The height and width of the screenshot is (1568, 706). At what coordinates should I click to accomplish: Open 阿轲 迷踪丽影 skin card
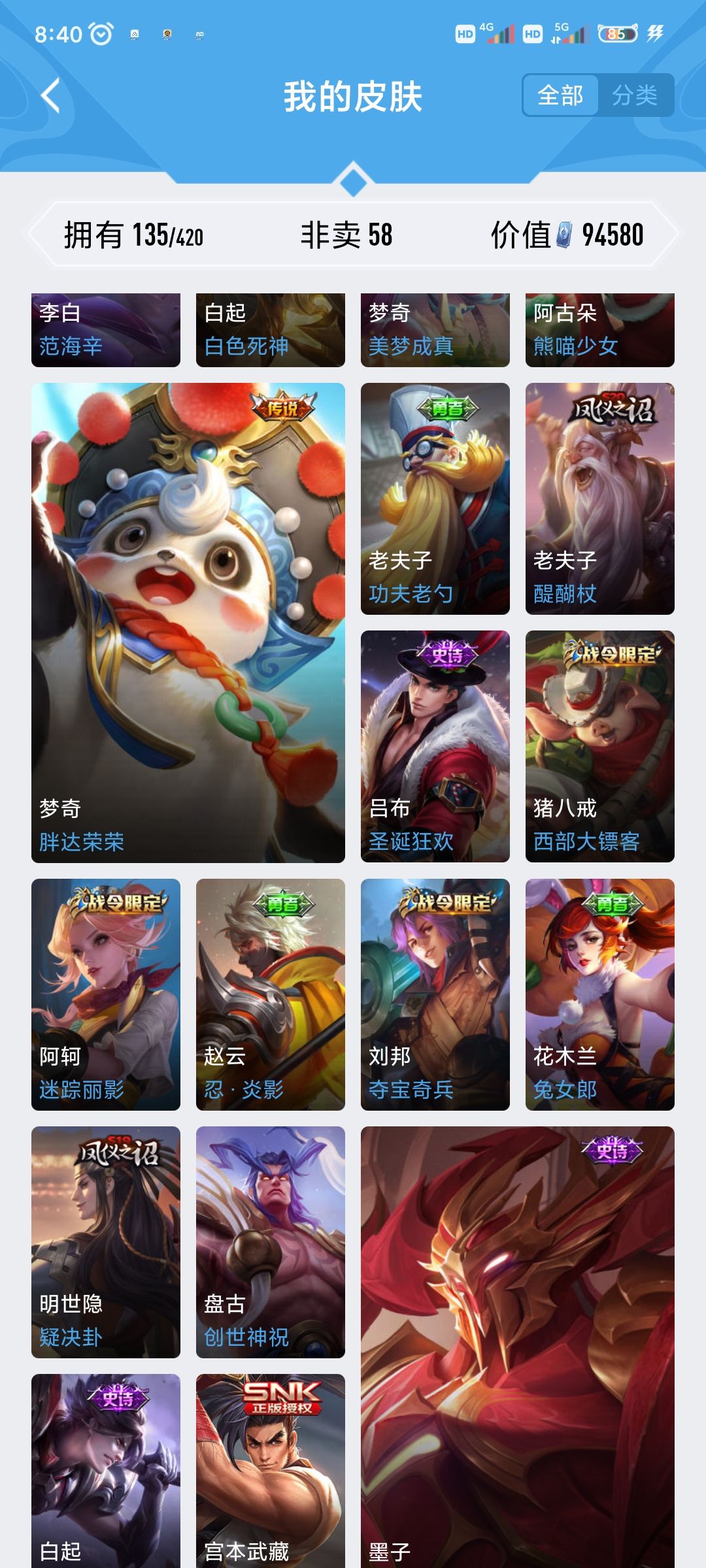coord(106,994)
